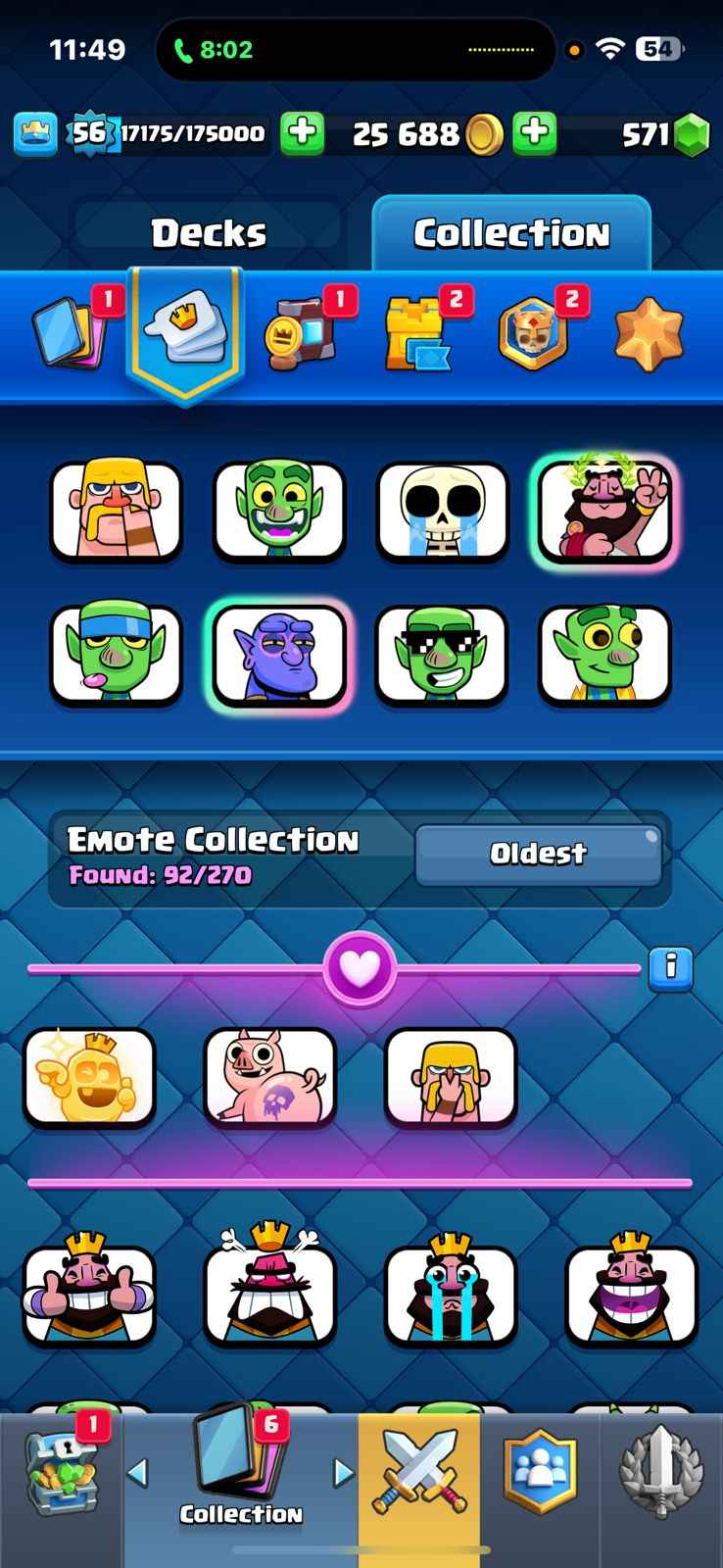The height and width of the screenshot is (1568, 723).
Task: Select the king thumbs-up emote
Action: point(89,1294)
